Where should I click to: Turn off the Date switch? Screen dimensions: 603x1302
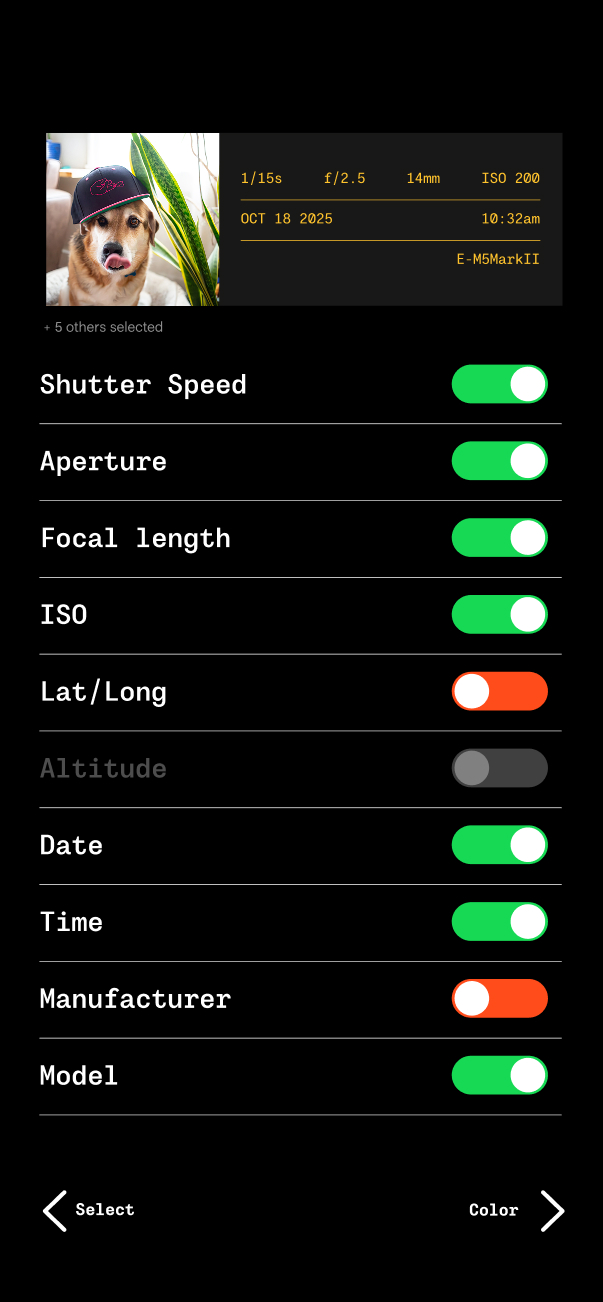[x=499, y=845]
